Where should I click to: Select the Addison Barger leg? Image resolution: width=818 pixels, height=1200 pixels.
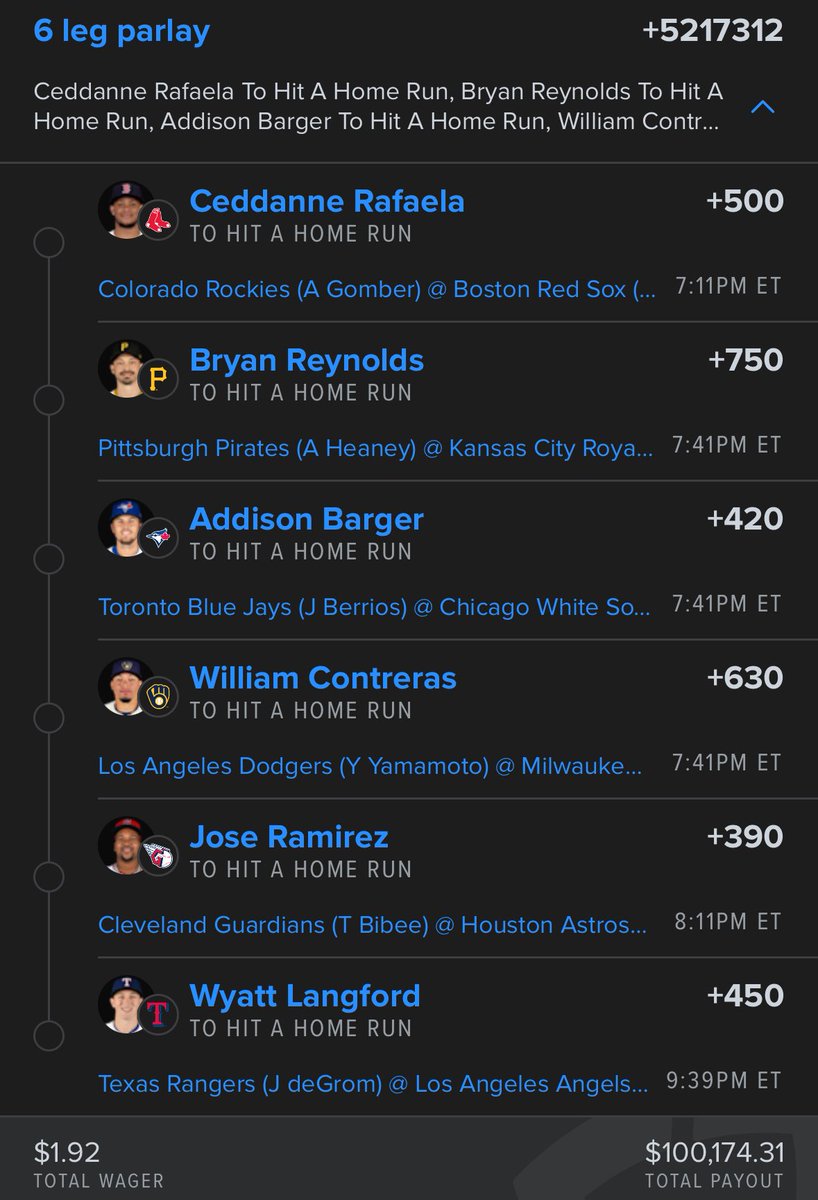(x=306, y=519)
